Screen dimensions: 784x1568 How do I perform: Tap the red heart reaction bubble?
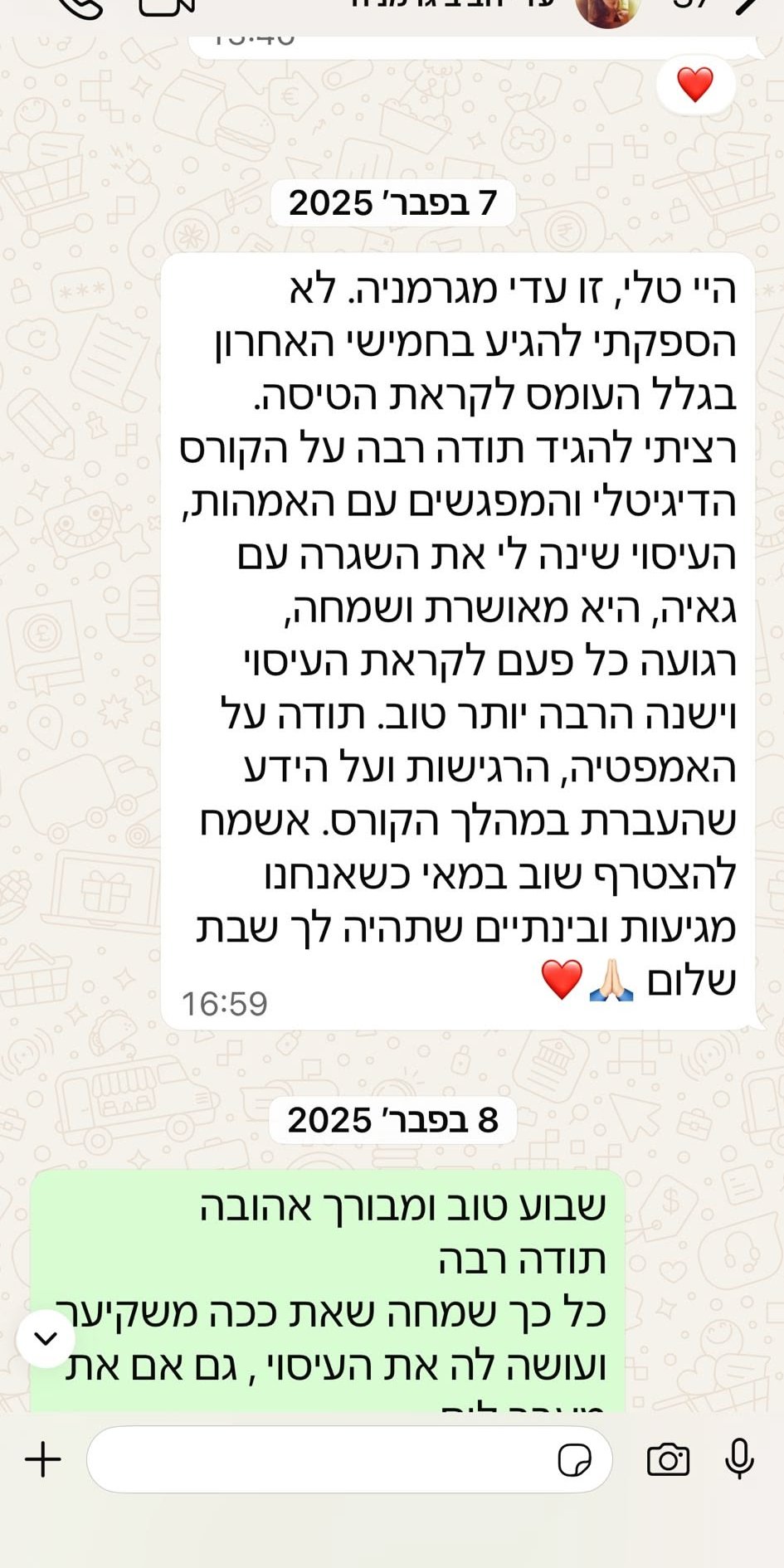coord(695,85)
